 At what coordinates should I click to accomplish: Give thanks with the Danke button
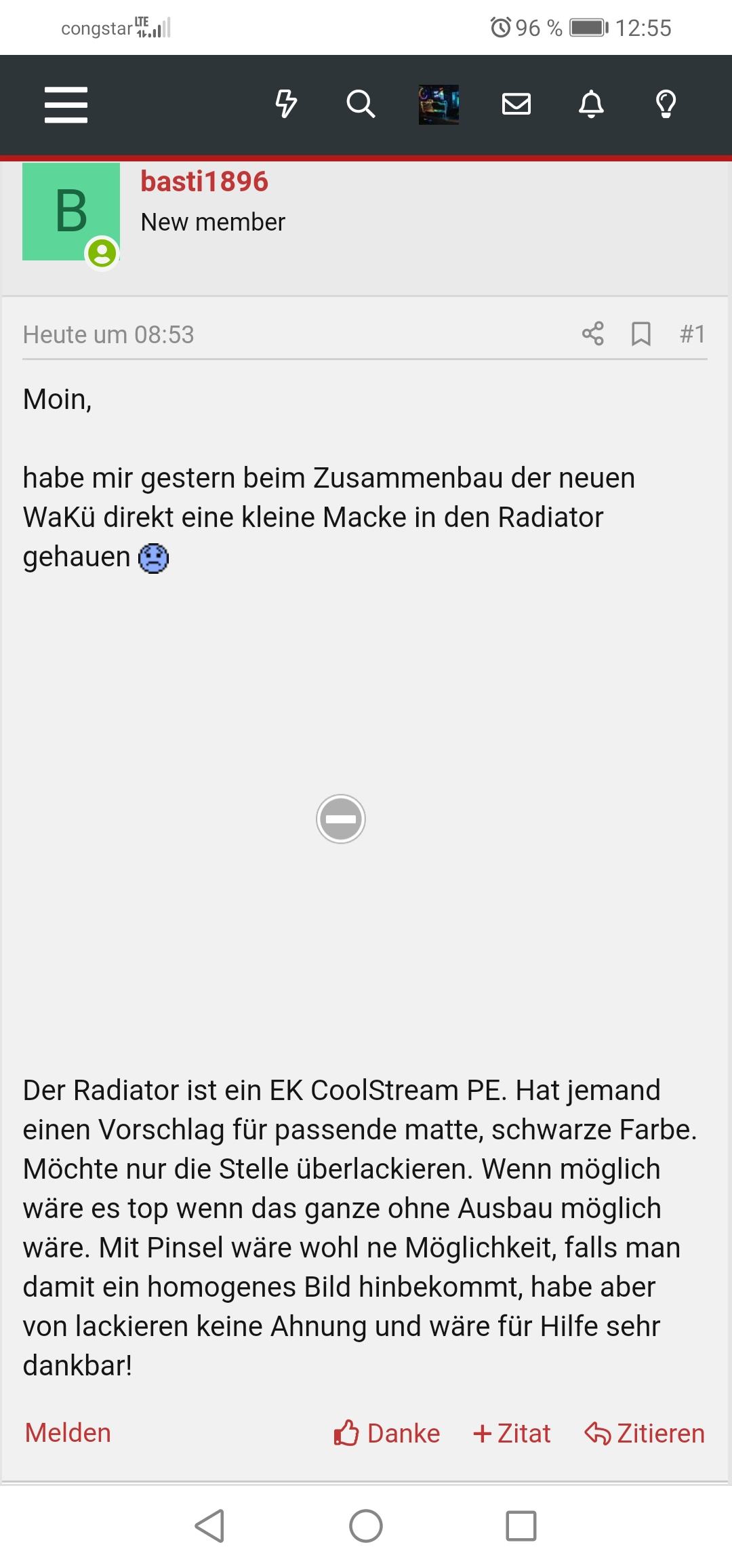click(387, 1433)
